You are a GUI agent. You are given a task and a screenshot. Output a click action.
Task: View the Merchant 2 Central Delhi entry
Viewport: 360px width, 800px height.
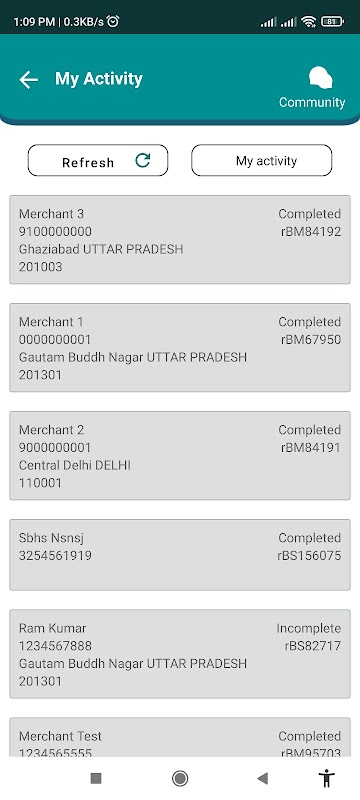point(180,456)
